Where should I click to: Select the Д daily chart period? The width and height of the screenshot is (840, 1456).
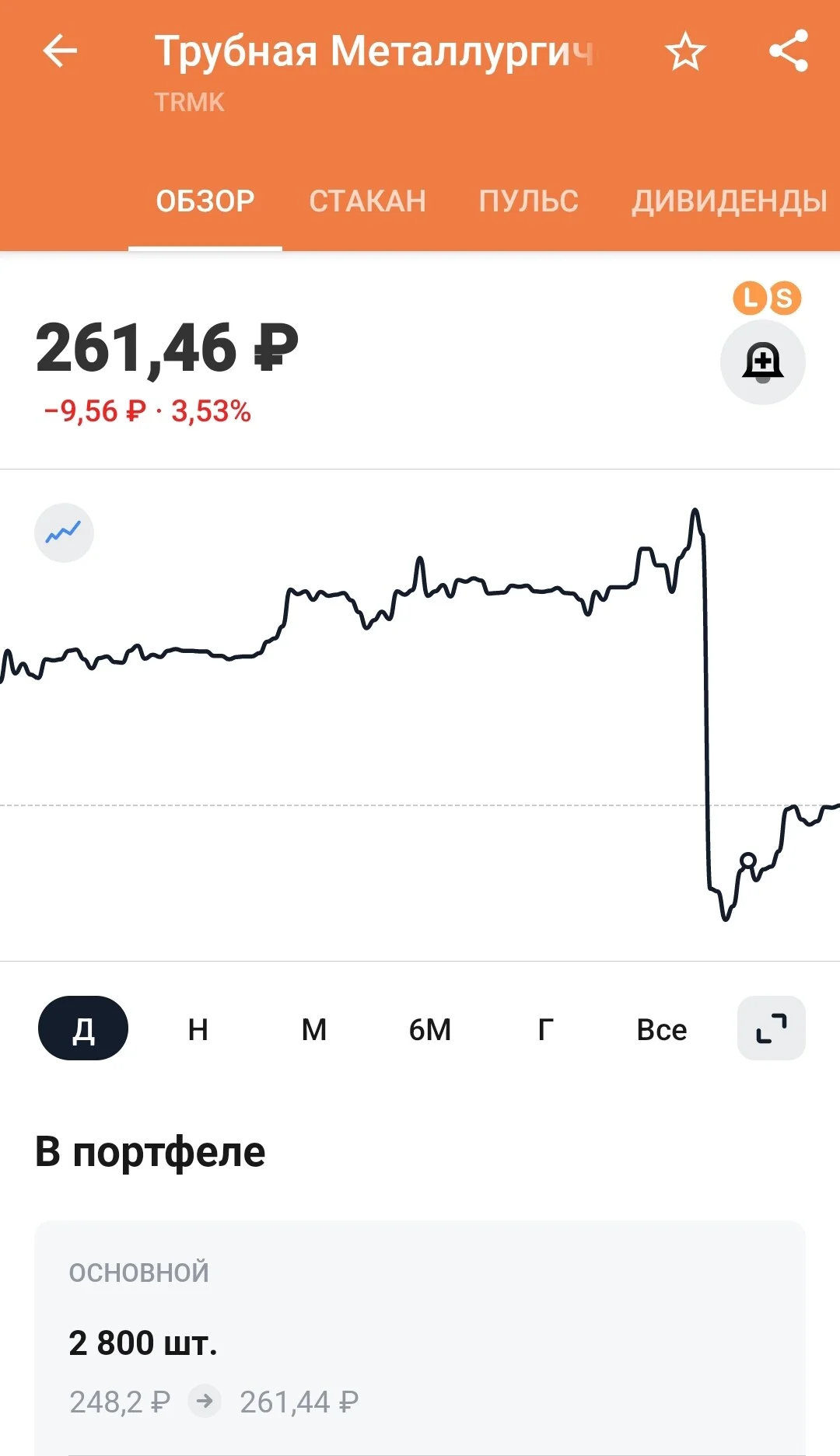(83, 1028)
